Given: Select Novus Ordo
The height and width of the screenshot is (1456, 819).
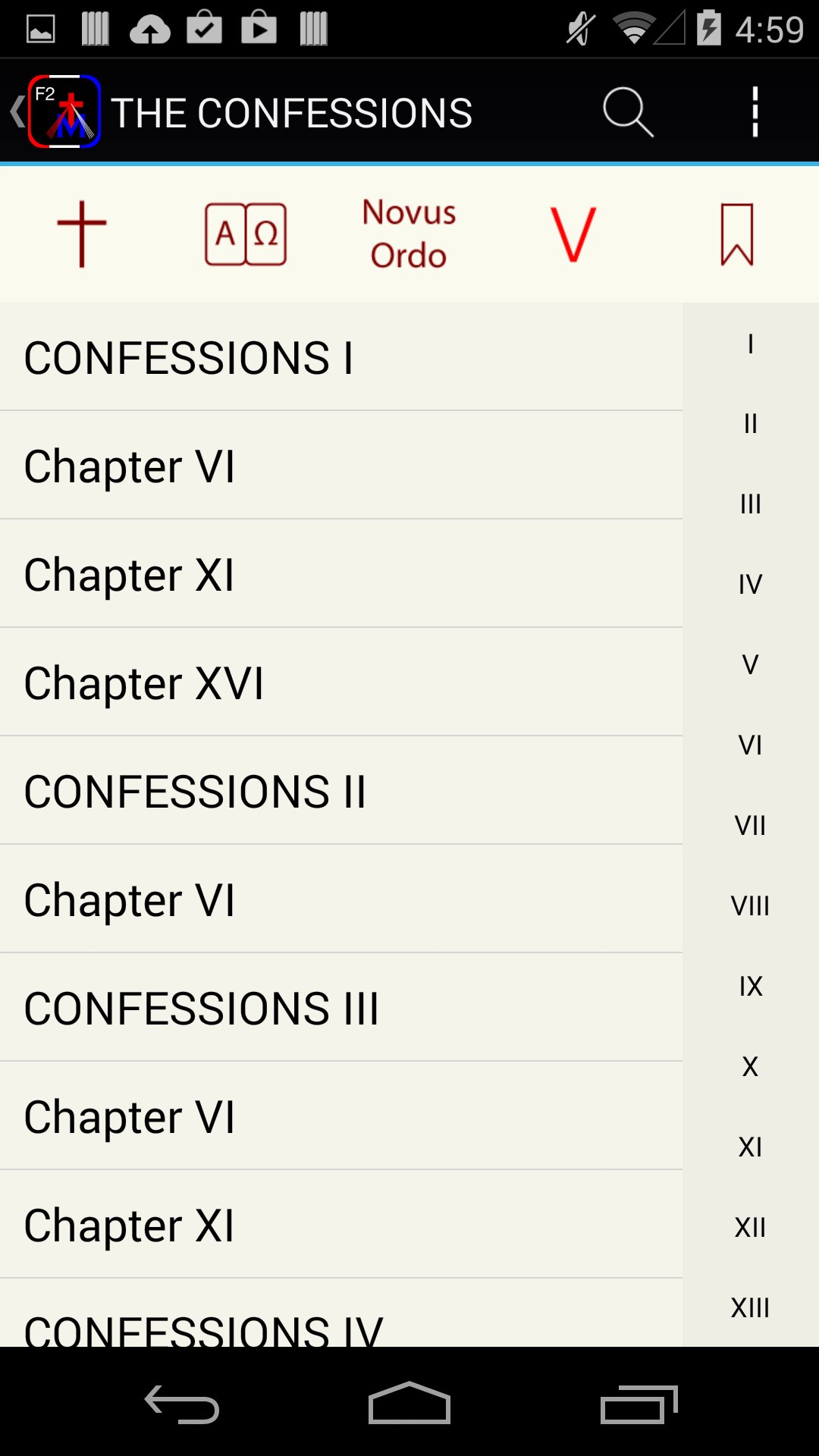Looking at the screenshot, I should tap(409, 234).
